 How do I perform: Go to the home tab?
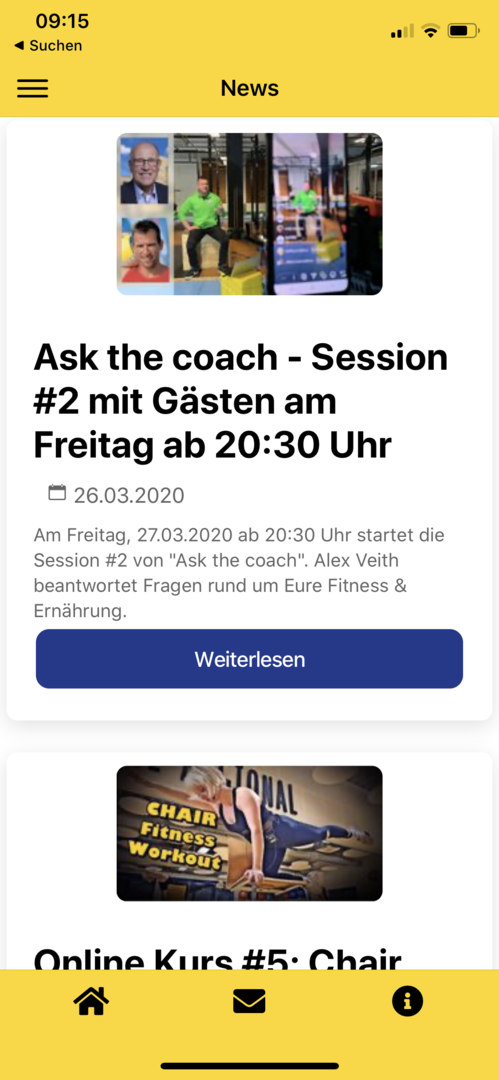point(92,1001)
